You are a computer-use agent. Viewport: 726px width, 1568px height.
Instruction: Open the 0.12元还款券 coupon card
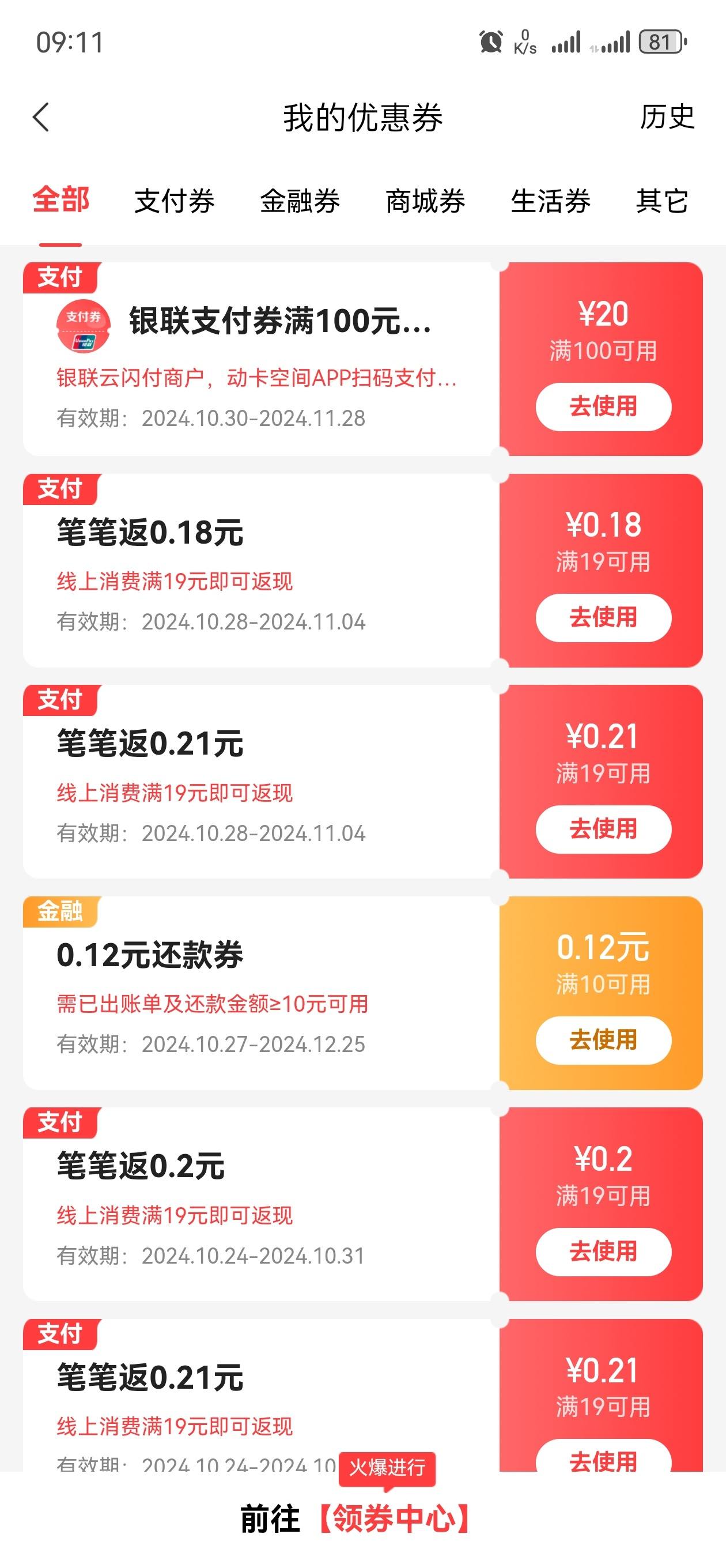coord(261,993)
